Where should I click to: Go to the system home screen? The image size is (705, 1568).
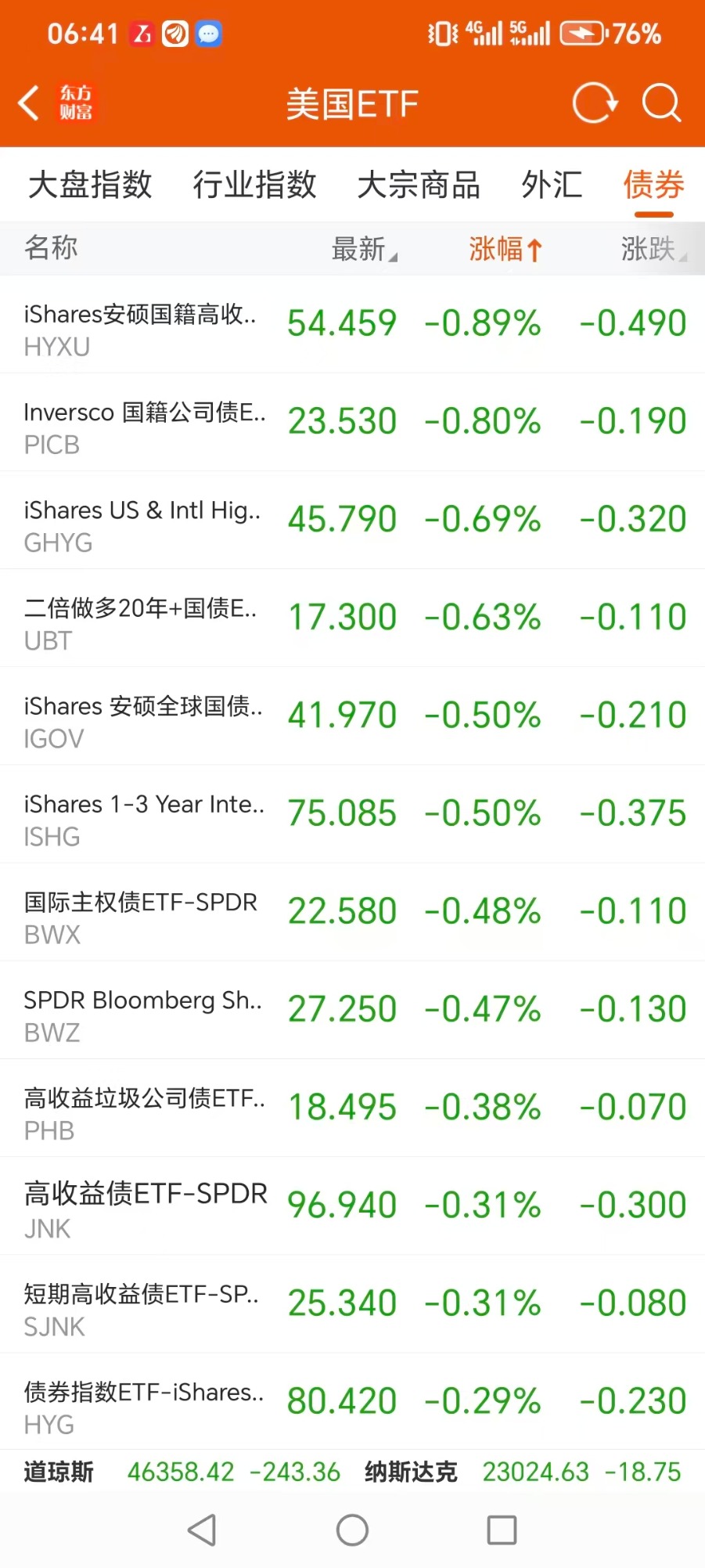click(352, 1530)
